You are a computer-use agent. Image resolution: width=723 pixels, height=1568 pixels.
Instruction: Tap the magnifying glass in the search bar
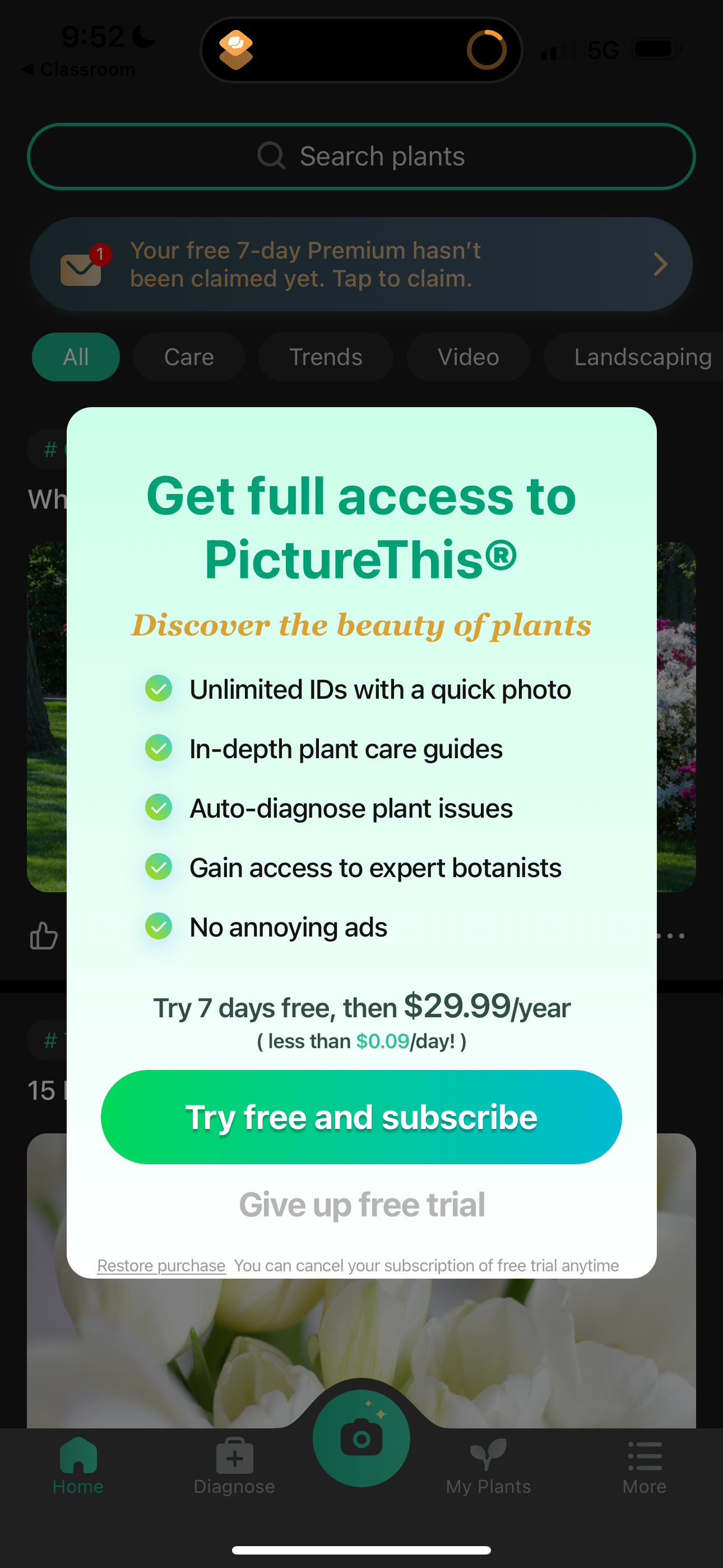[x=271, y=156]
